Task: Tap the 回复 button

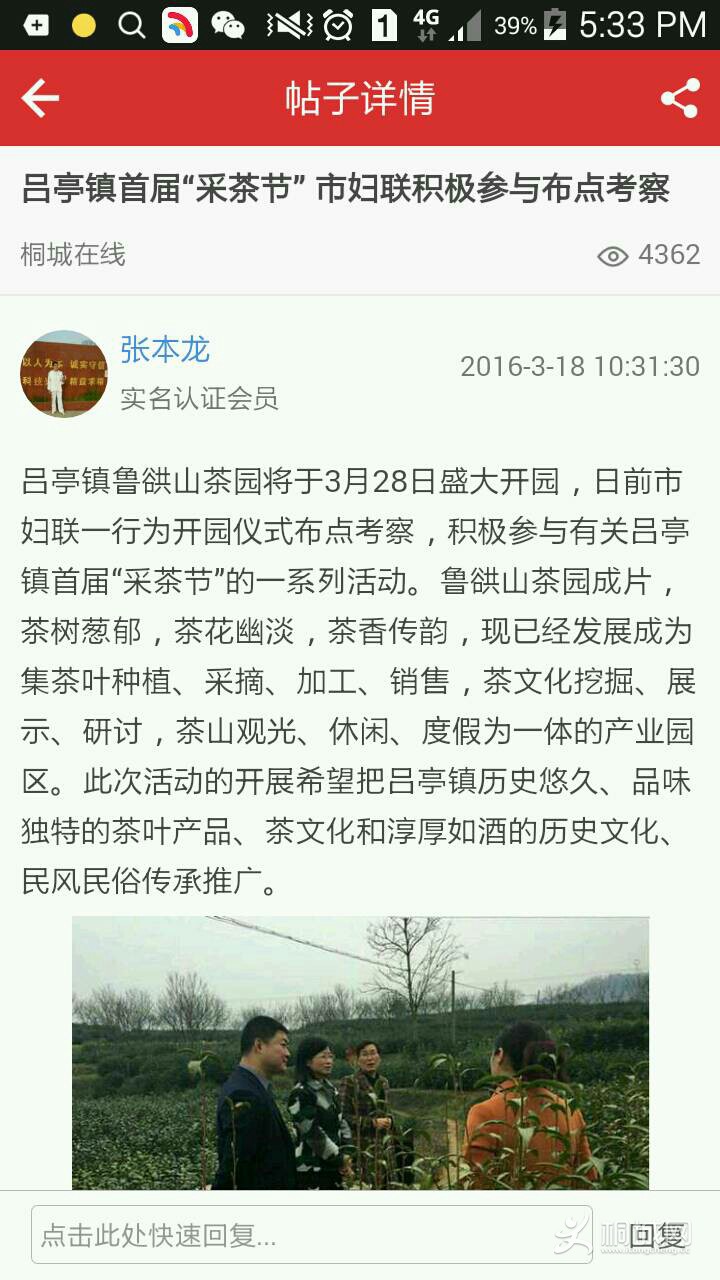Action: 656,1235
